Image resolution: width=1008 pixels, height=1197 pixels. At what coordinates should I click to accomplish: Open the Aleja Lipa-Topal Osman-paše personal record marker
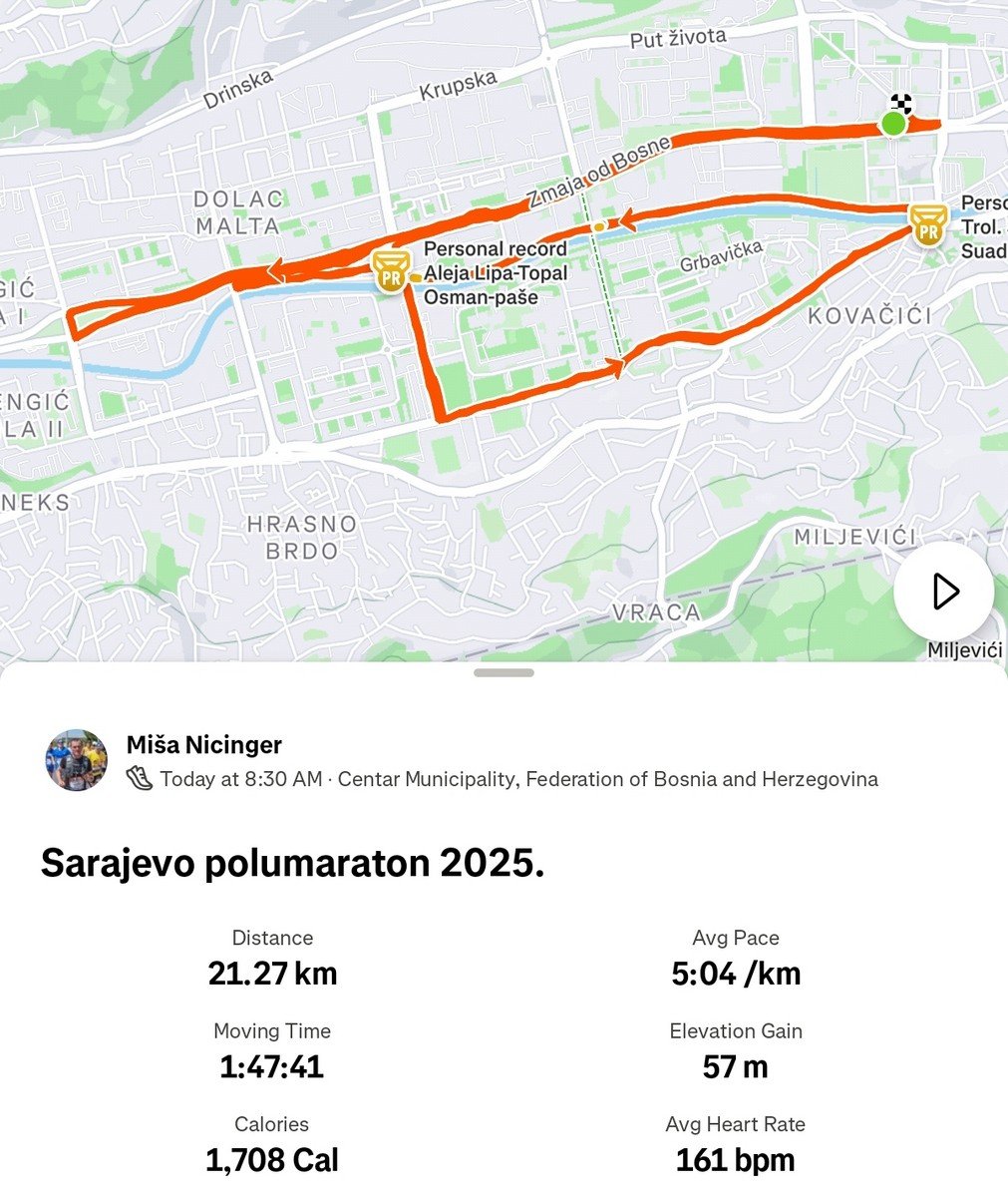point(390,271)
